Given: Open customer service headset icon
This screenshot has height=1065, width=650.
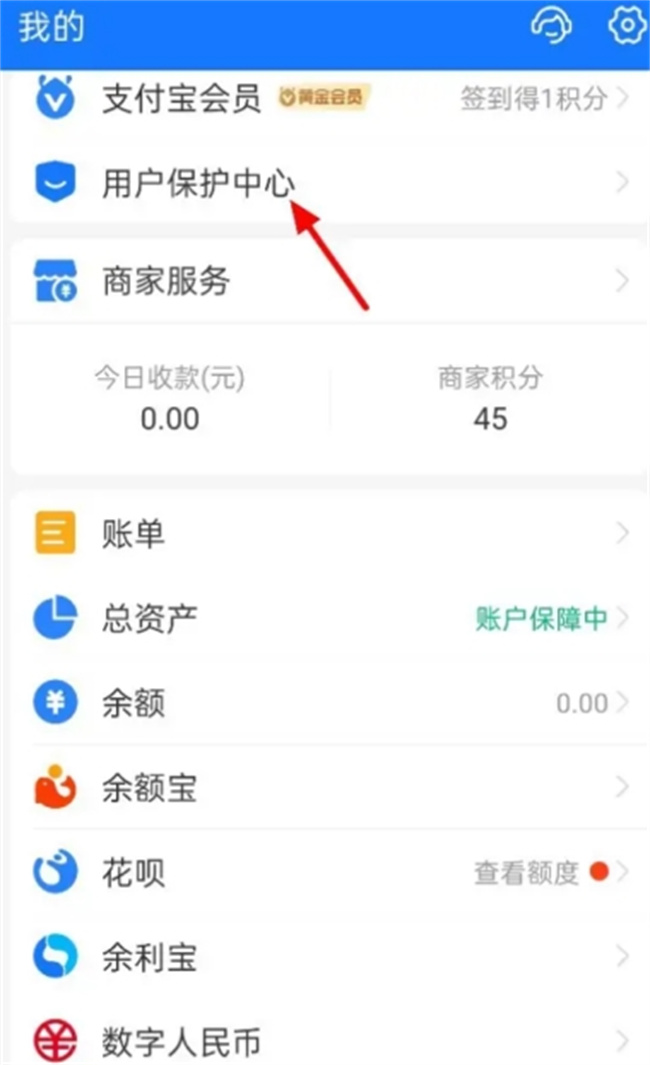Looking at the screenshot, I should pos(551,26).
